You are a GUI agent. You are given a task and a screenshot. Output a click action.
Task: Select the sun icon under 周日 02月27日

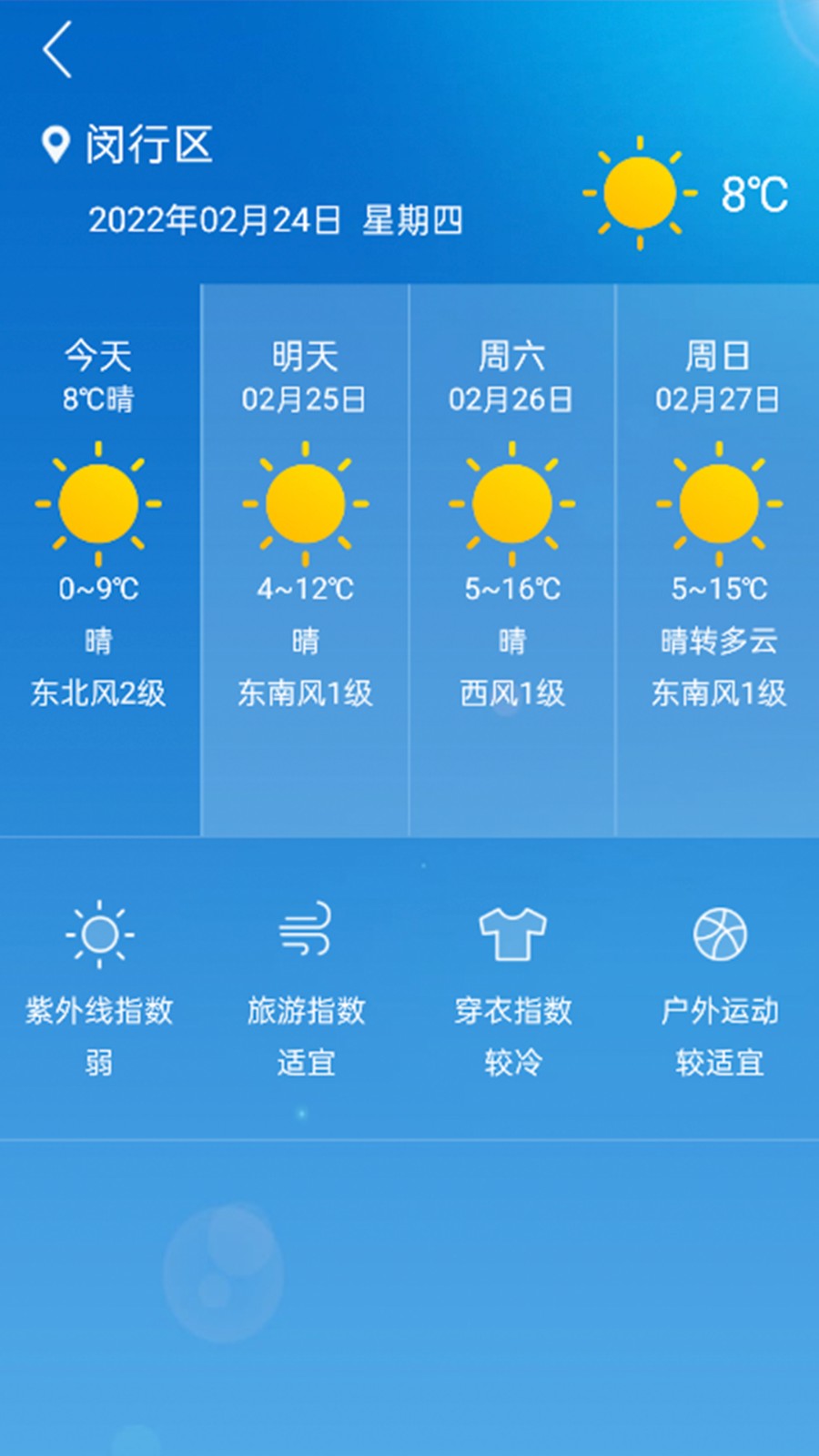[718, 505]
